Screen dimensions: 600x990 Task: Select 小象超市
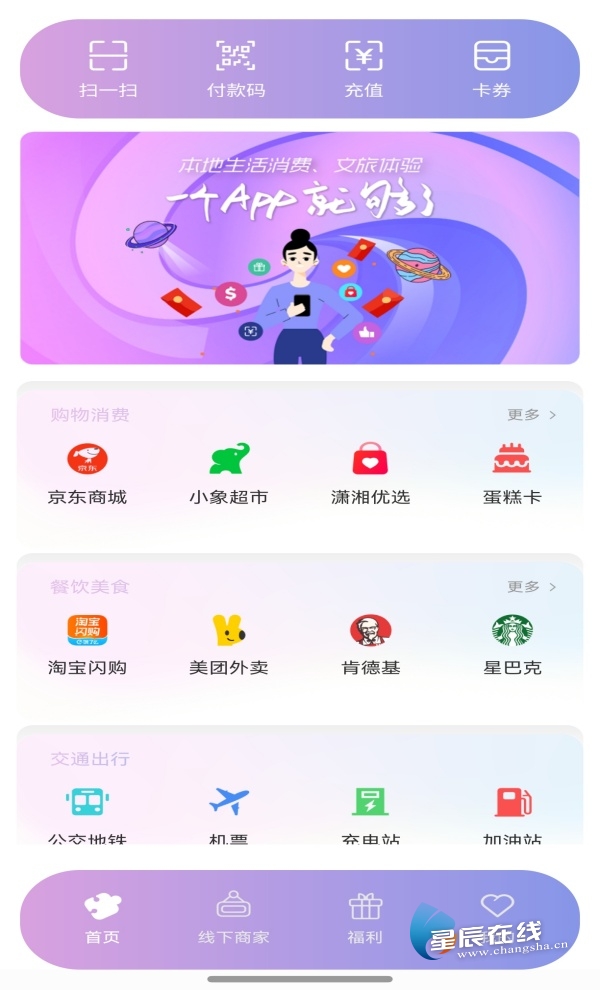point(229,474)
